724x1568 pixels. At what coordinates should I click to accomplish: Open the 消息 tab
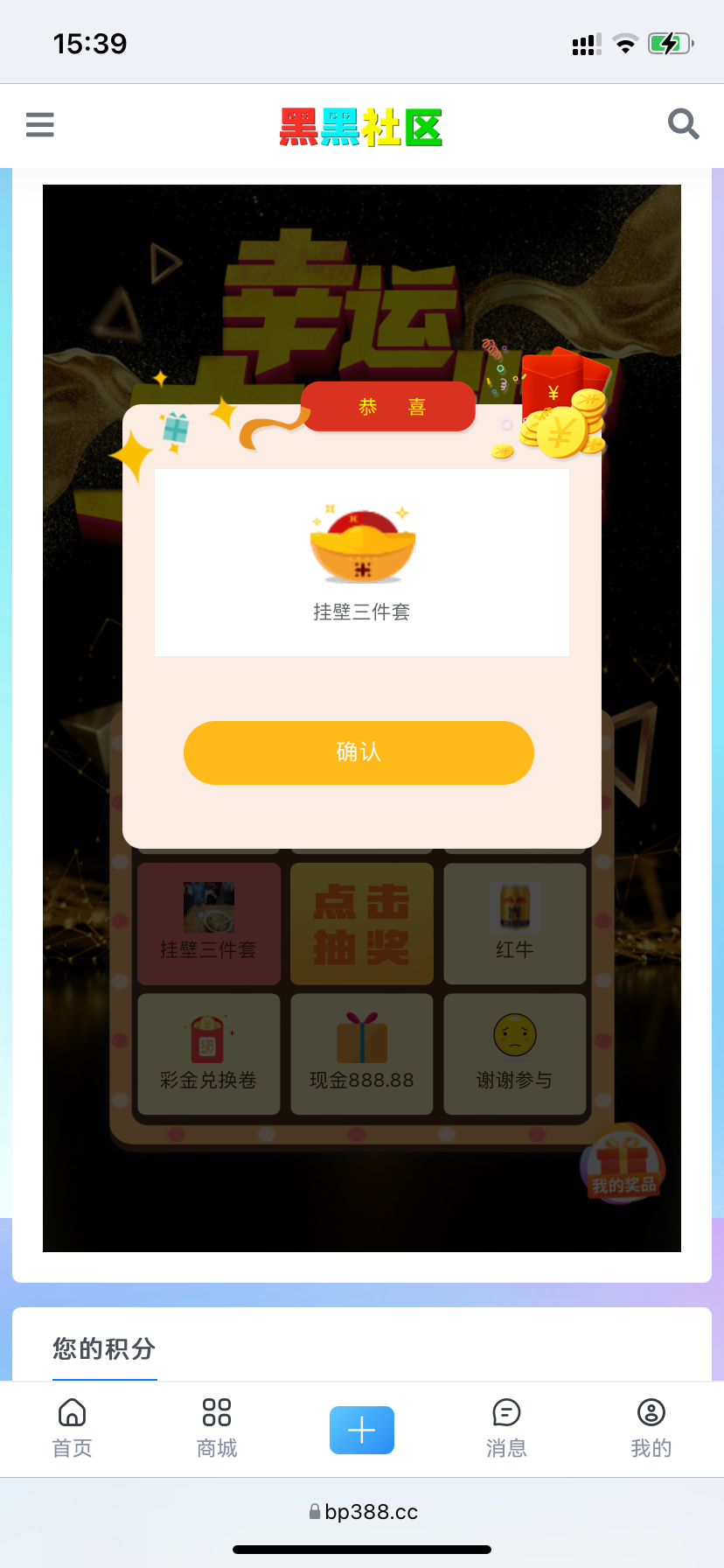506,1428
